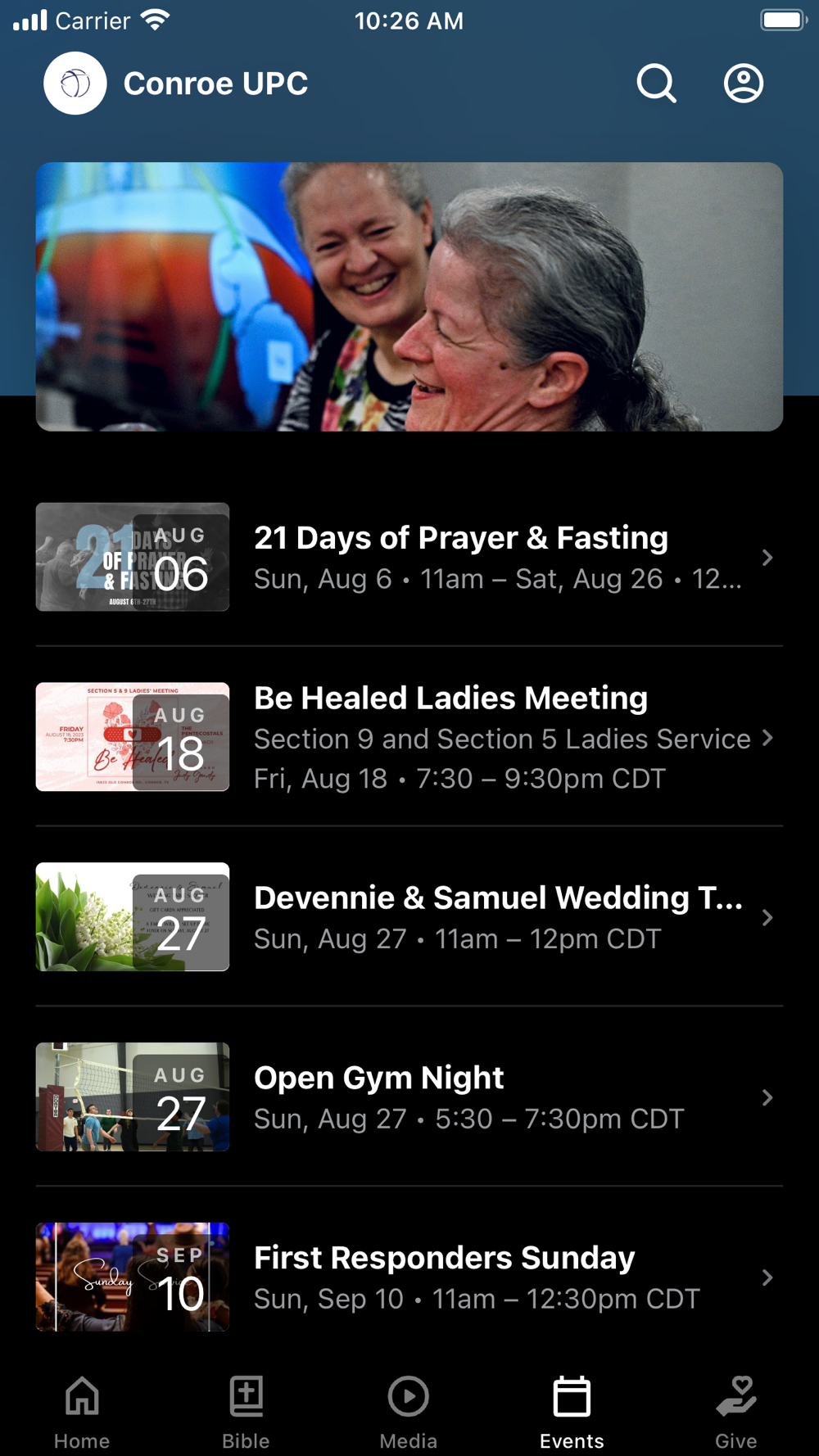Open 21 Days of Prayer & Fasting event
The image size is (819, 1456).
coord(409,557)
